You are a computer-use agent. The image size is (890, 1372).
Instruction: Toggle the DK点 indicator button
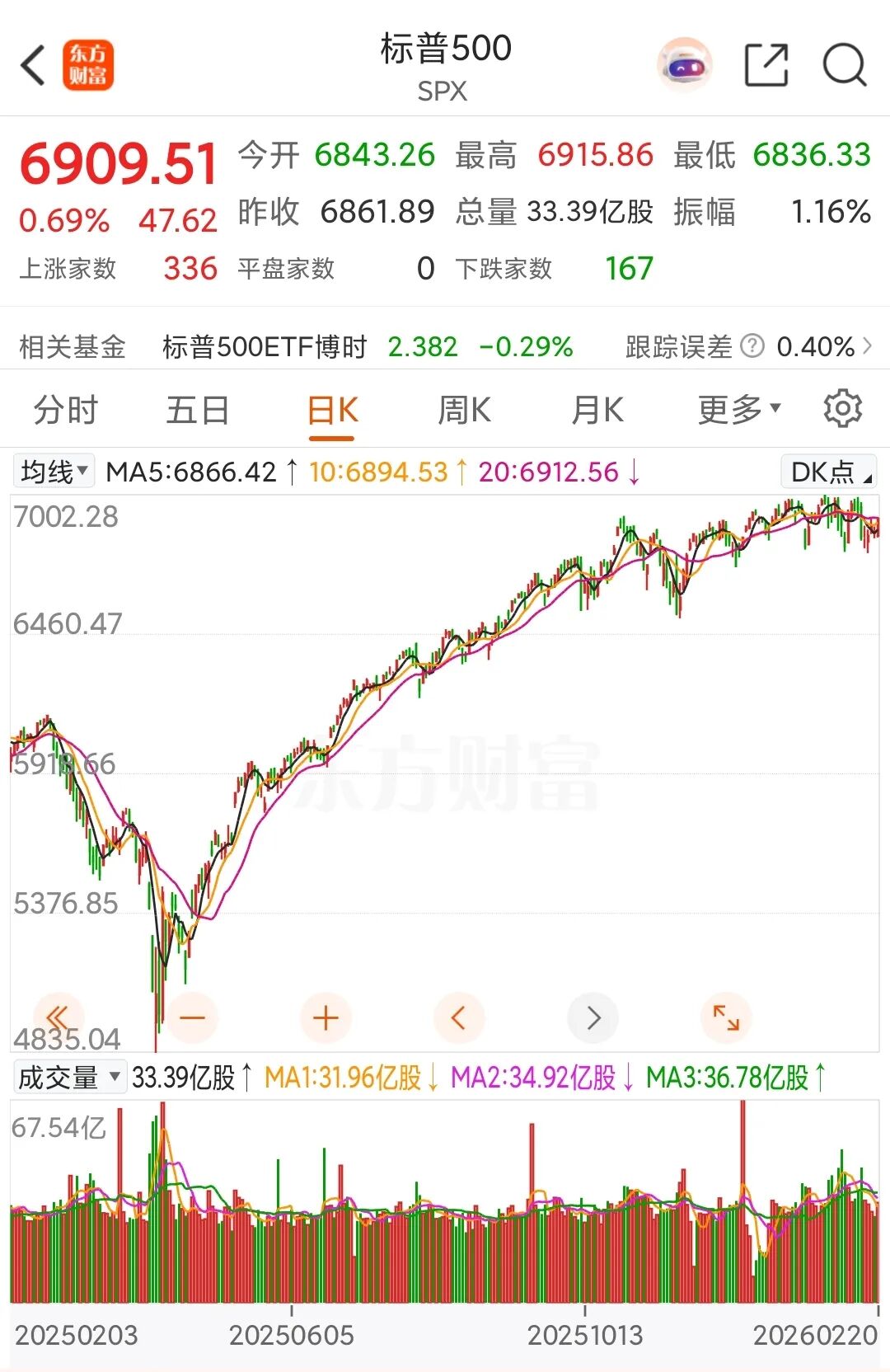pos(828,472)
